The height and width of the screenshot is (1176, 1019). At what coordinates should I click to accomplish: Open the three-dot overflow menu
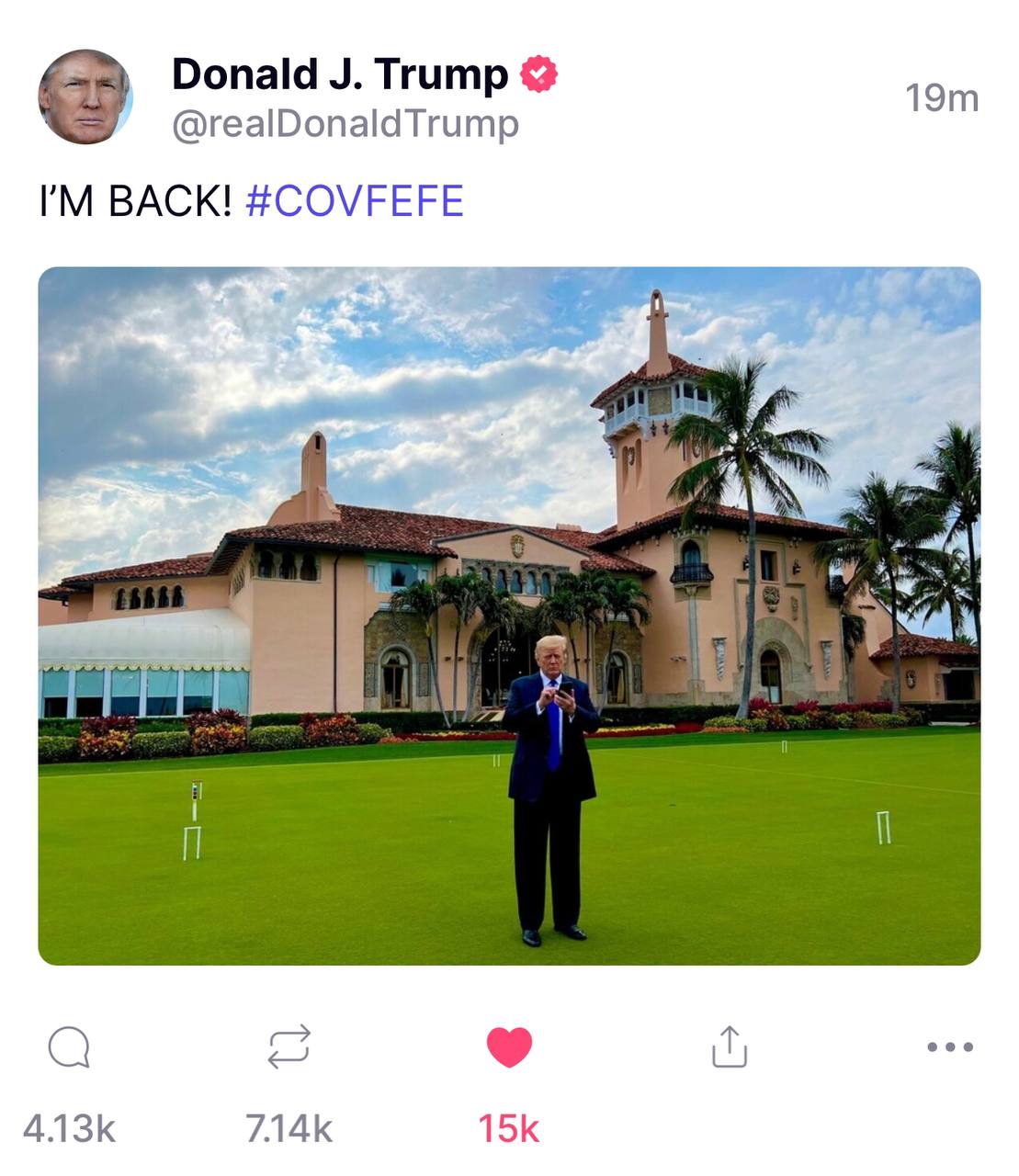pyautogui.click(x=950, y=1046)
